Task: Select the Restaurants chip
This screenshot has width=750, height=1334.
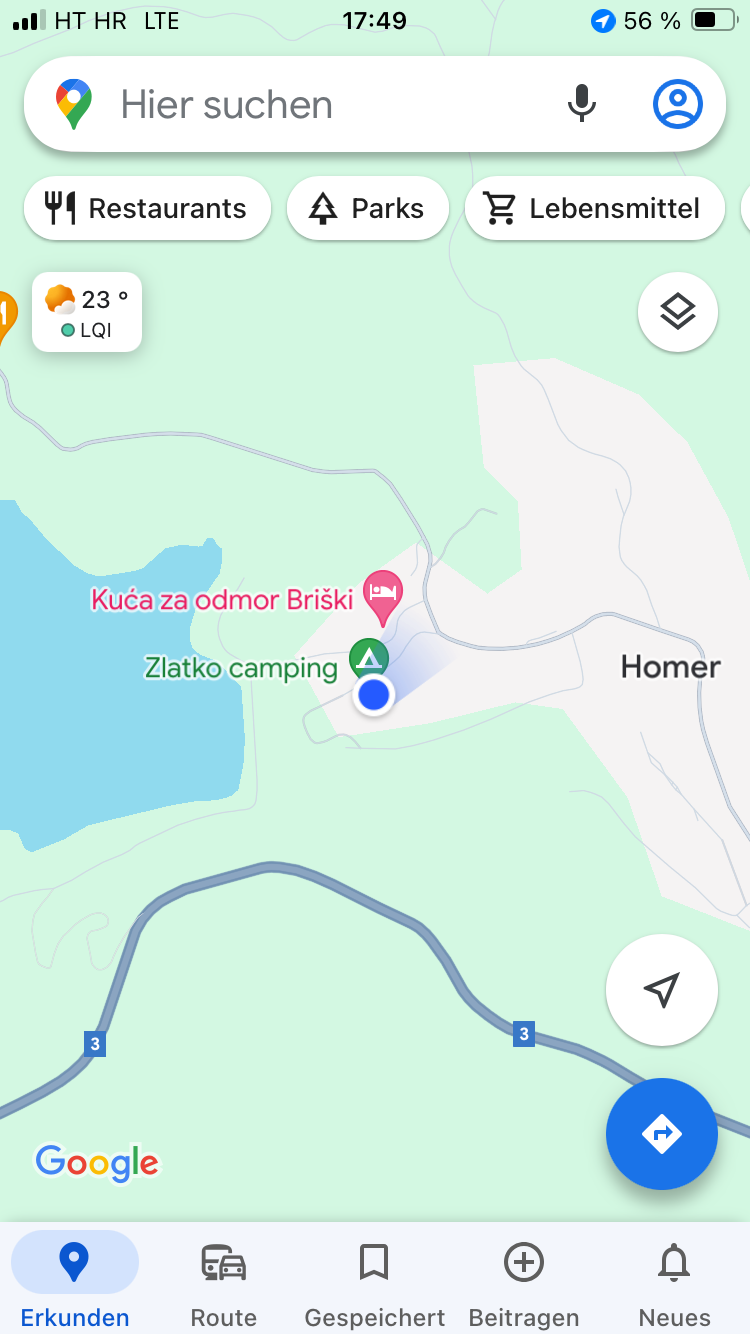Action: pos(147,208)
